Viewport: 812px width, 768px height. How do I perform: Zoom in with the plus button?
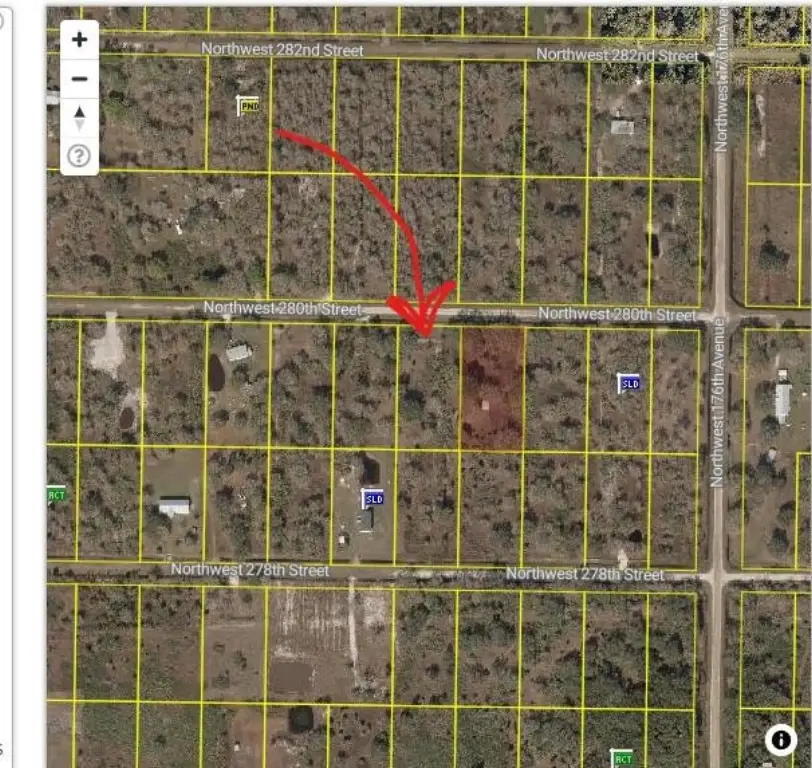click(80, 40)
